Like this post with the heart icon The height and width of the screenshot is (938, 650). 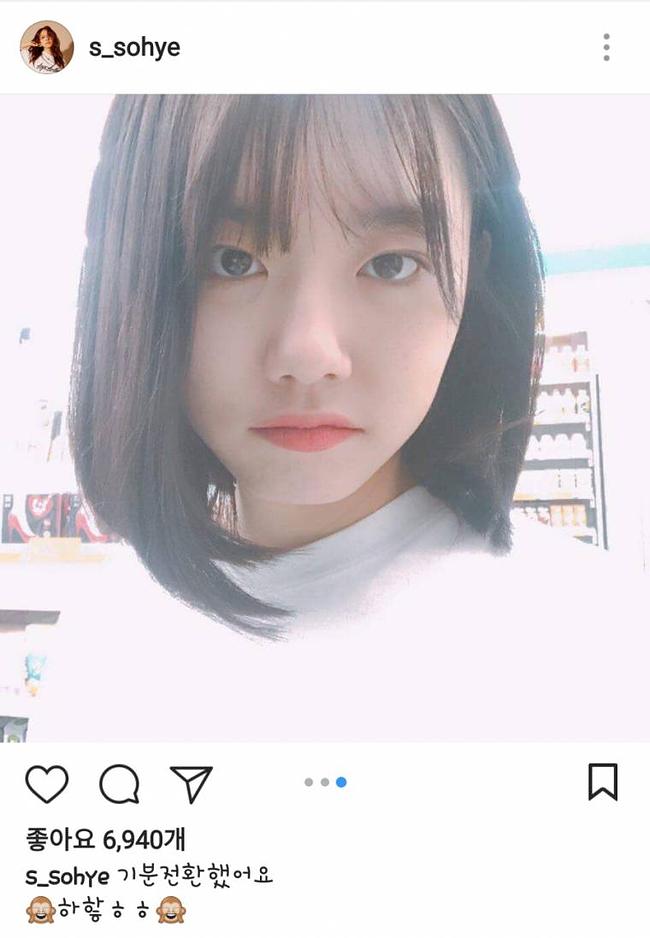(46, 783)
